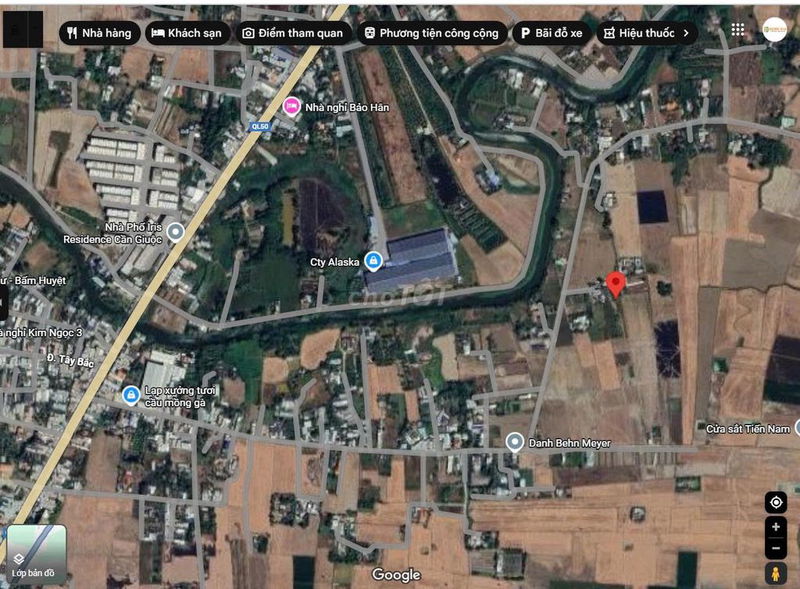This screenshot has width=800, height=589.
Task: Tap the Bãi đỗ xe chip
Action: coord(549,33)
